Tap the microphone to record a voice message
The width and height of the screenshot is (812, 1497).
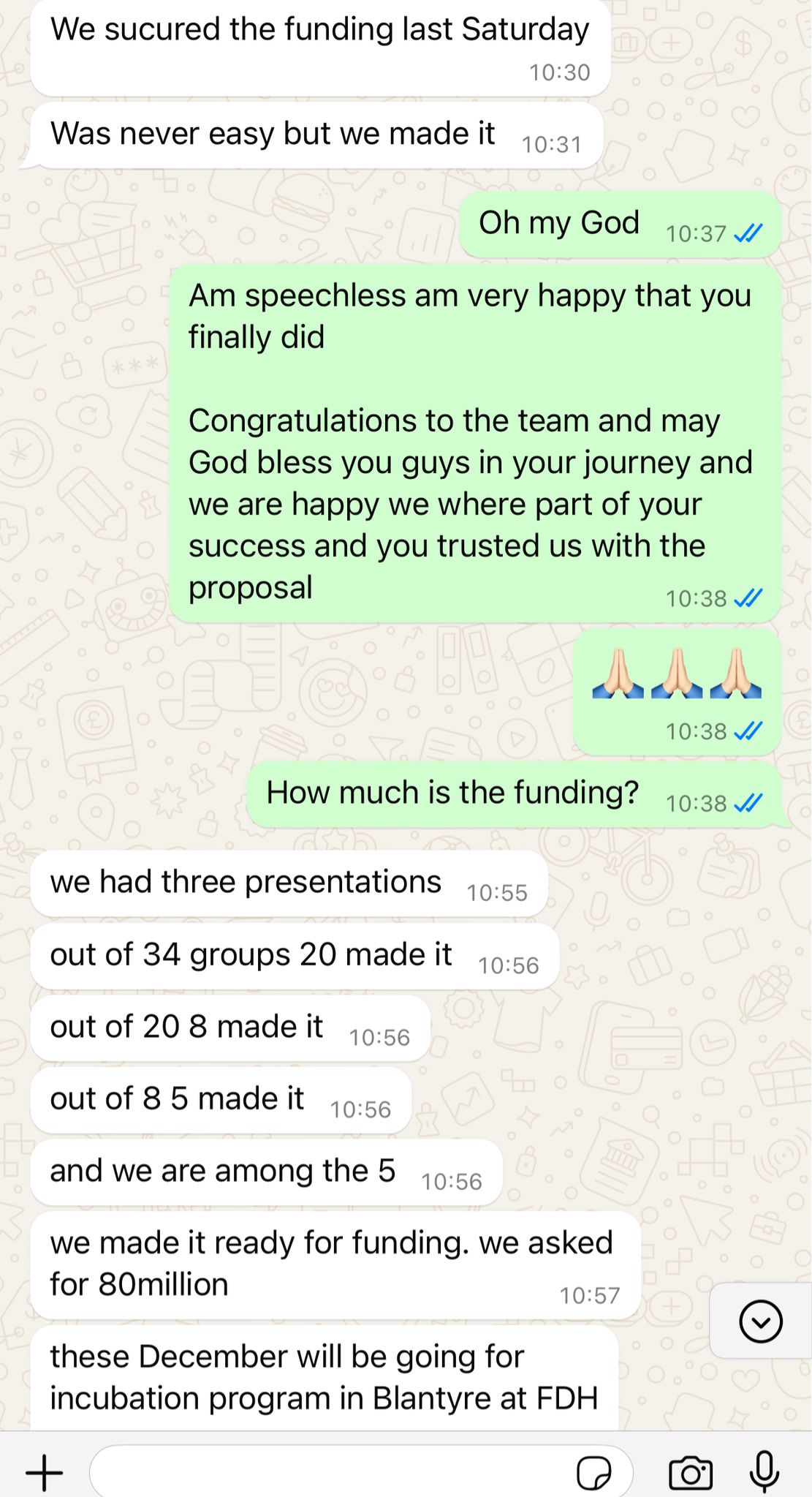764,1470
